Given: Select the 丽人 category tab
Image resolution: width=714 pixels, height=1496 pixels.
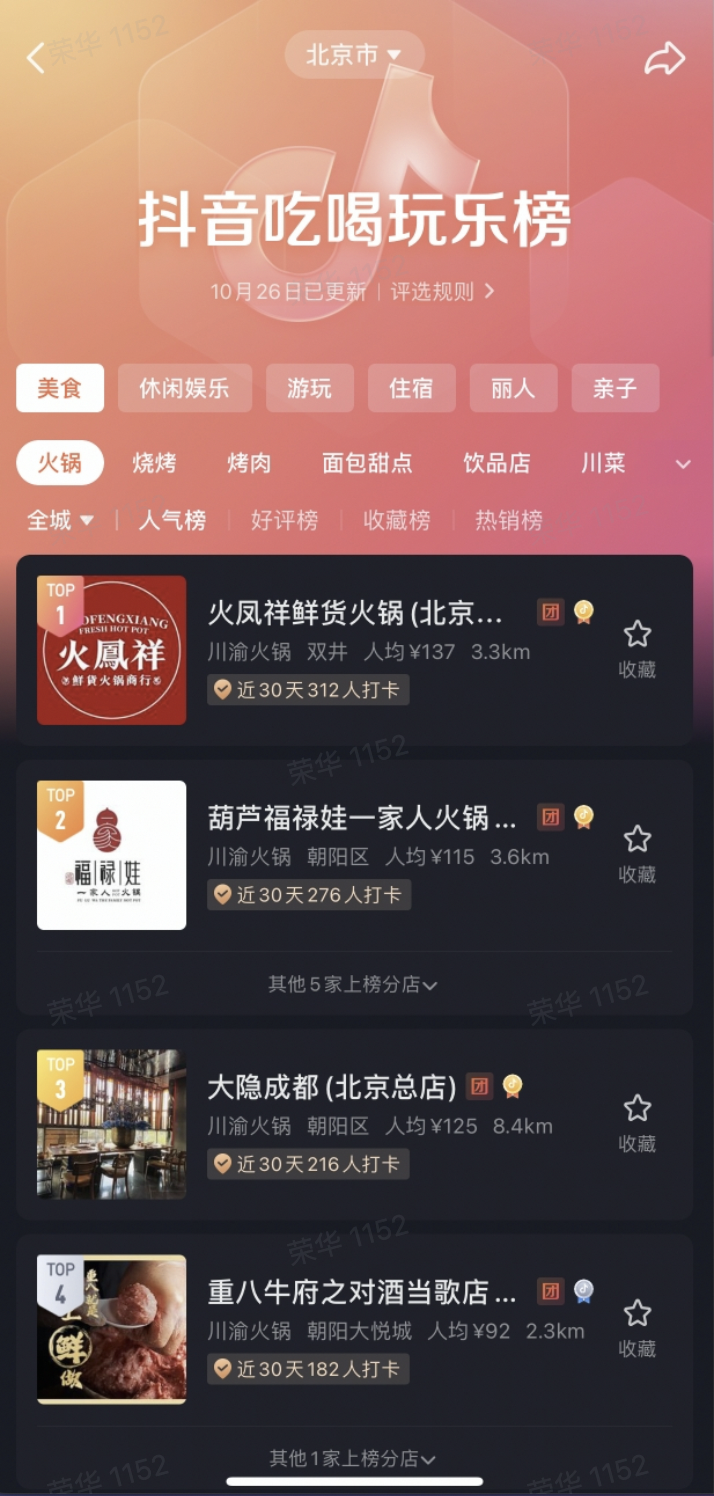Looking at the screenshot, I should coord(513,388).
